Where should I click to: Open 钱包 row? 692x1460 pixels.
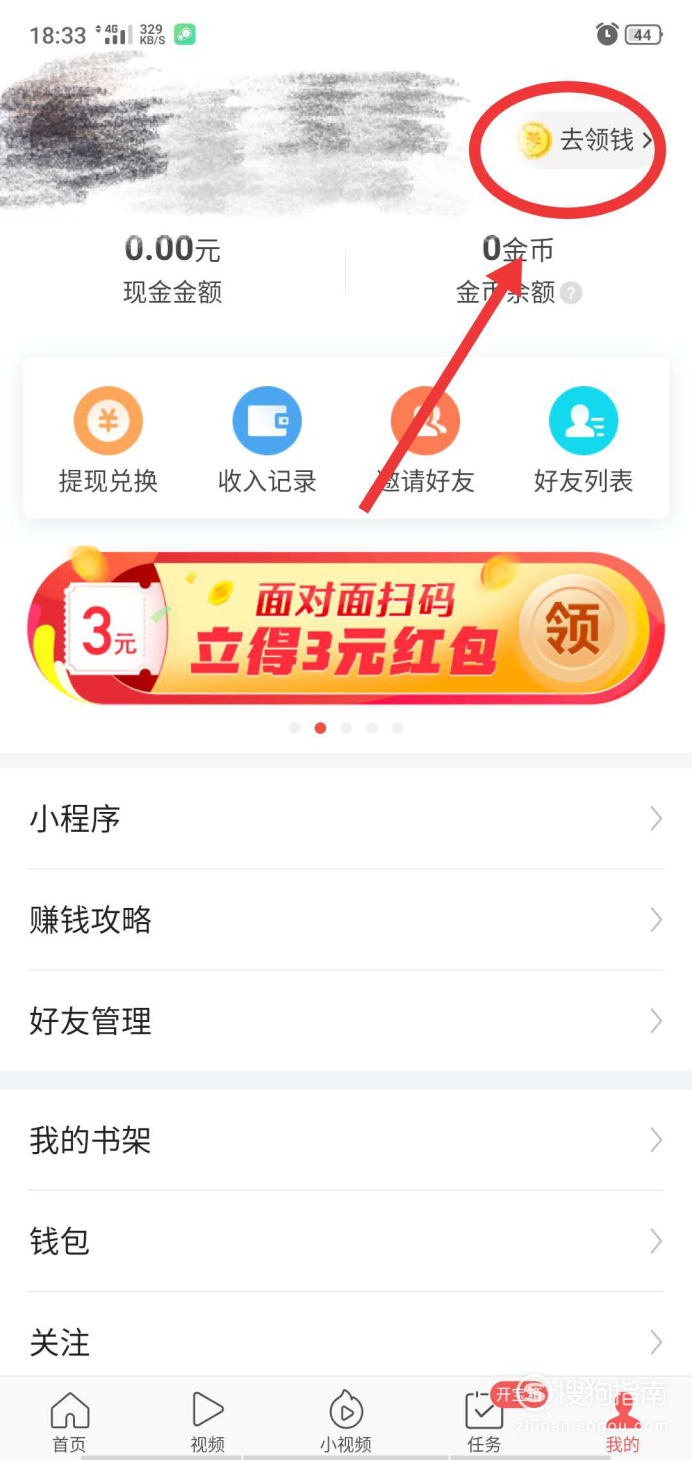tap(346, 1241)
